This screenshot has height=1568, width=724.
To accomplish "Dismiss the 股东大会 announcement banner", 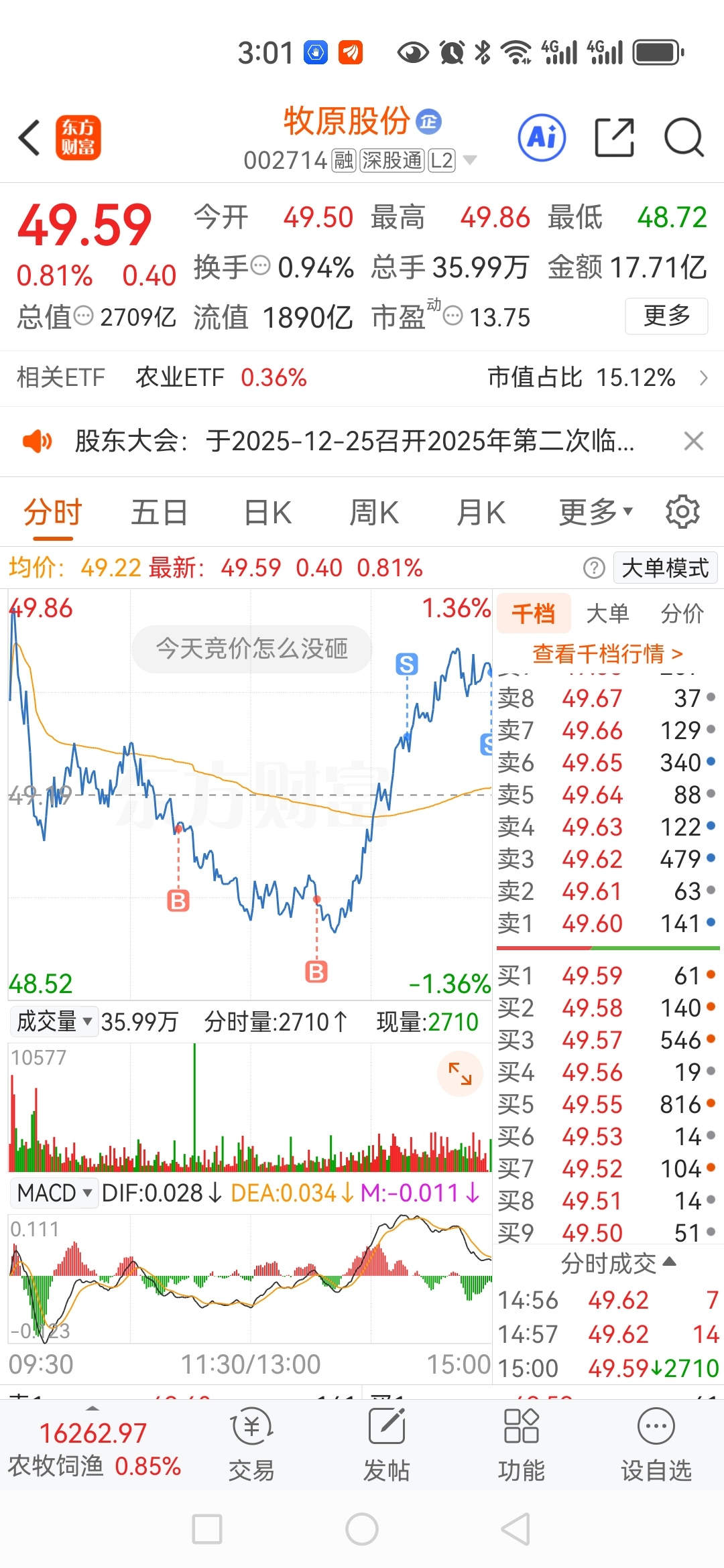I will [x=693, y=441].
